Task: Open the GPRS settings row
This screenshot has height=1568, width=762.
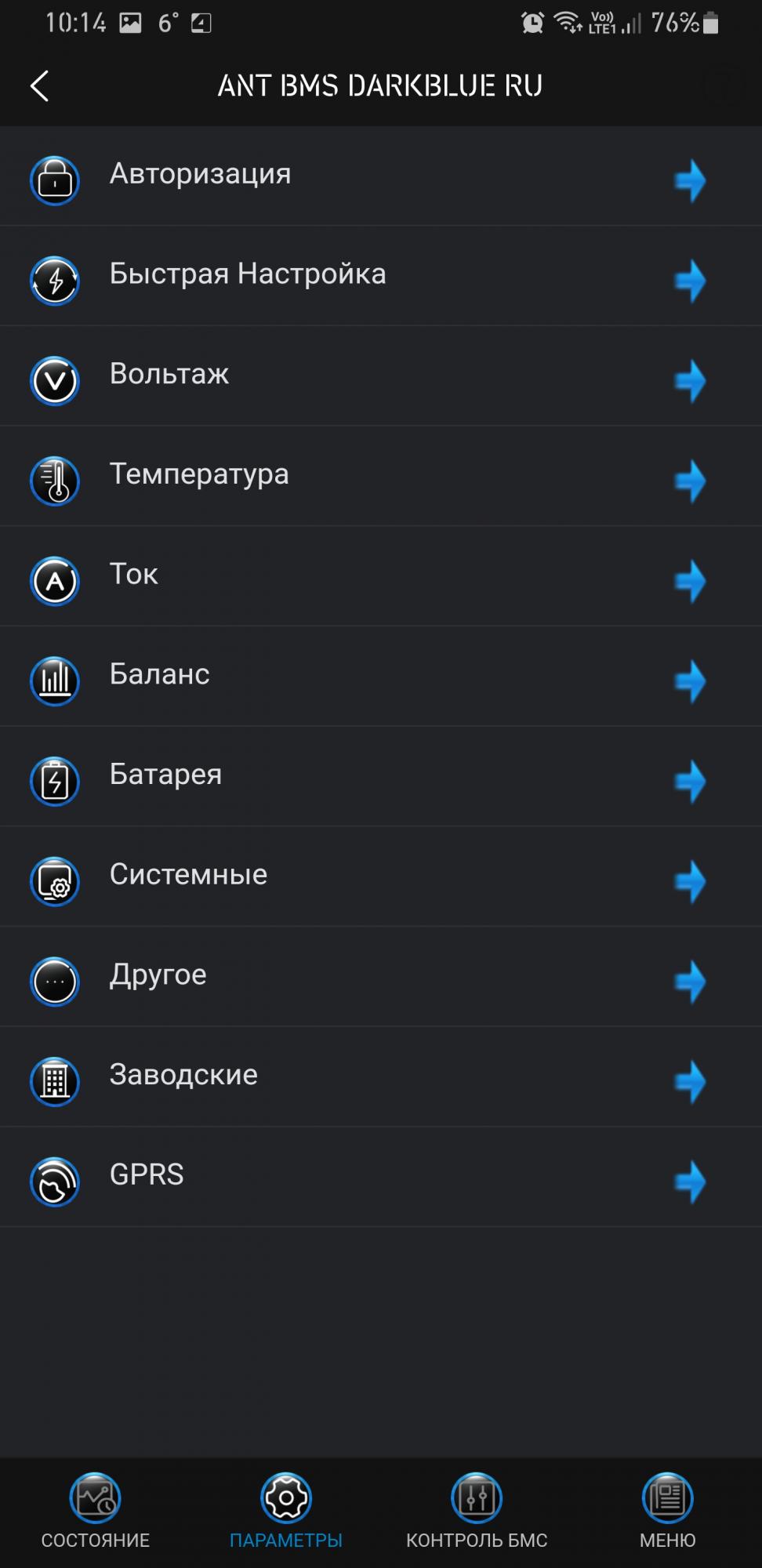Action: (380, 1177)
